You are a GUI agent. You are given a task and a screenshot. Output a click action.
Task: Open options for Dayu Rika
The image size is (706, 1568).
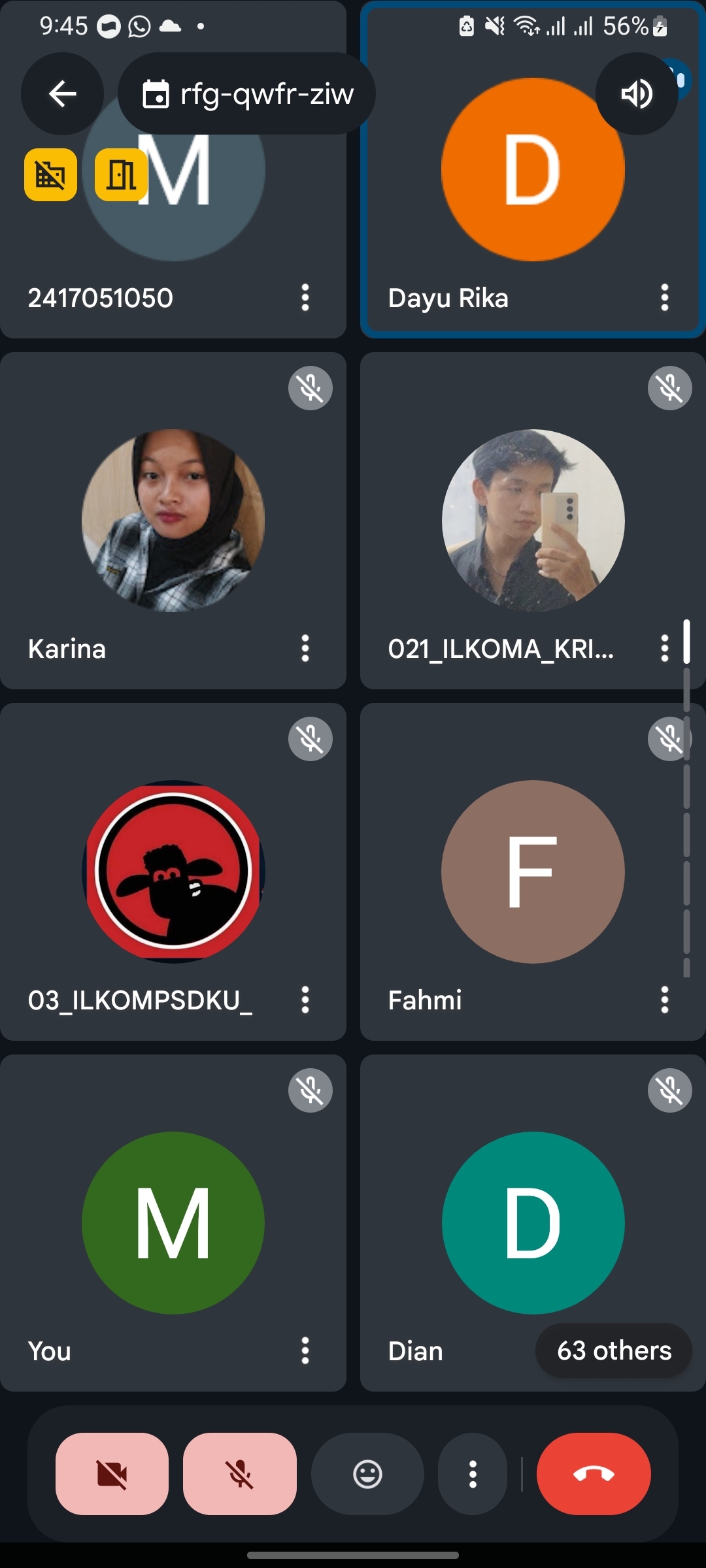[664, 298]
